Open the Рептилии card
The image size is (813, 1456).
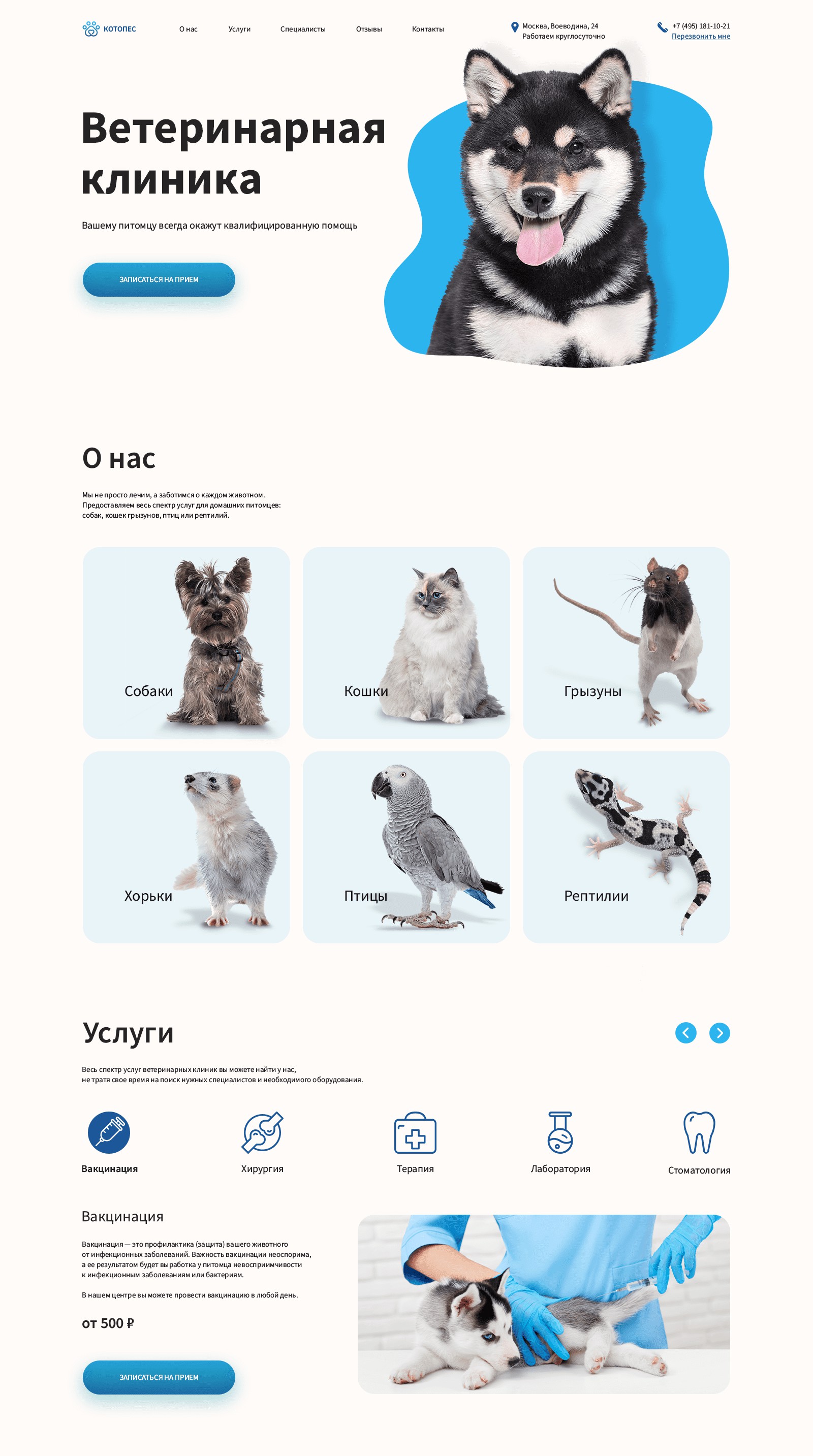click(x=626, y=847)
